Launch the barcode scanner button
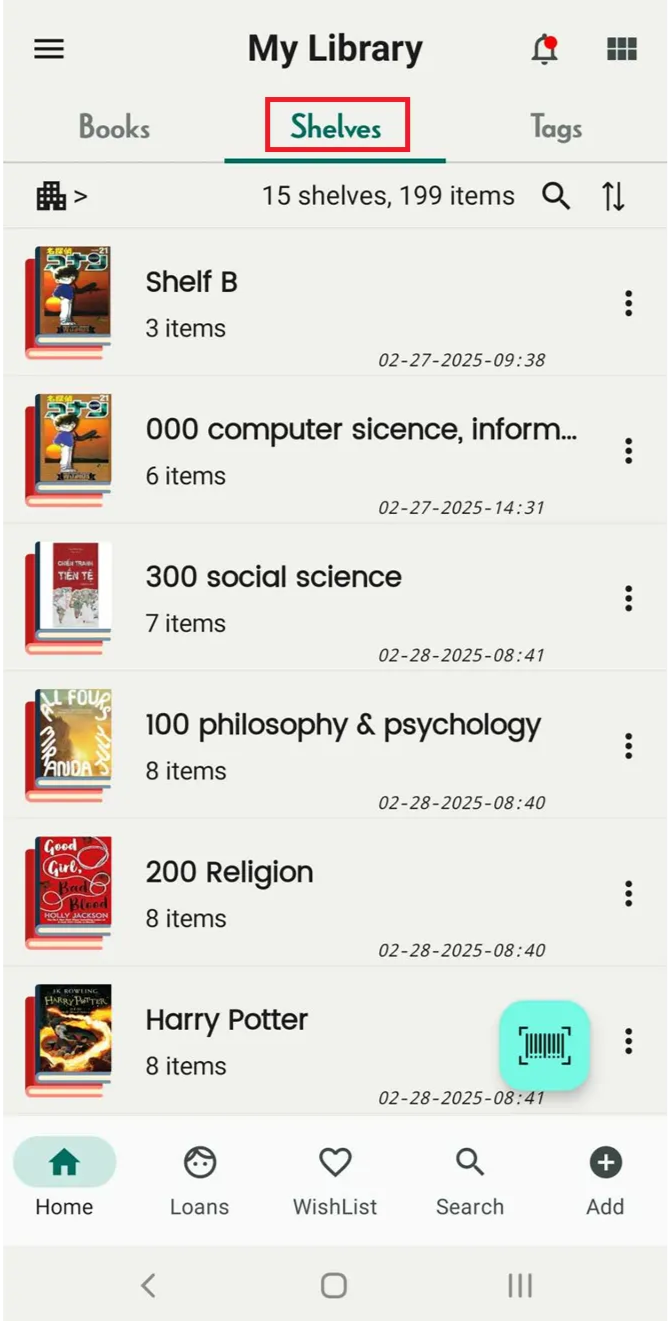This screenshot has height=1321, width=670. point(545,1046)
